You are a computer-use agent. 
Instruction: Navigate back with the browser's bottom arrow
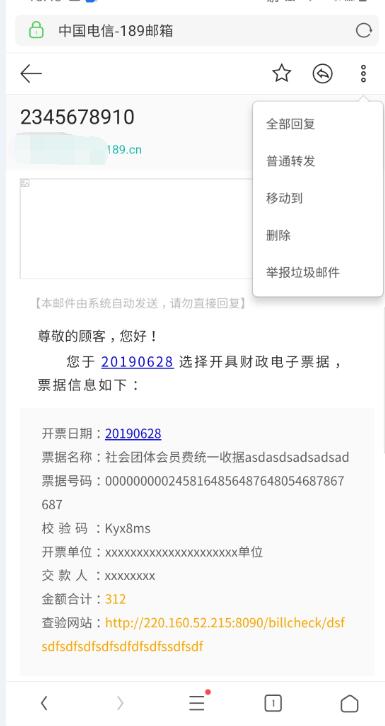coord(44,704)
